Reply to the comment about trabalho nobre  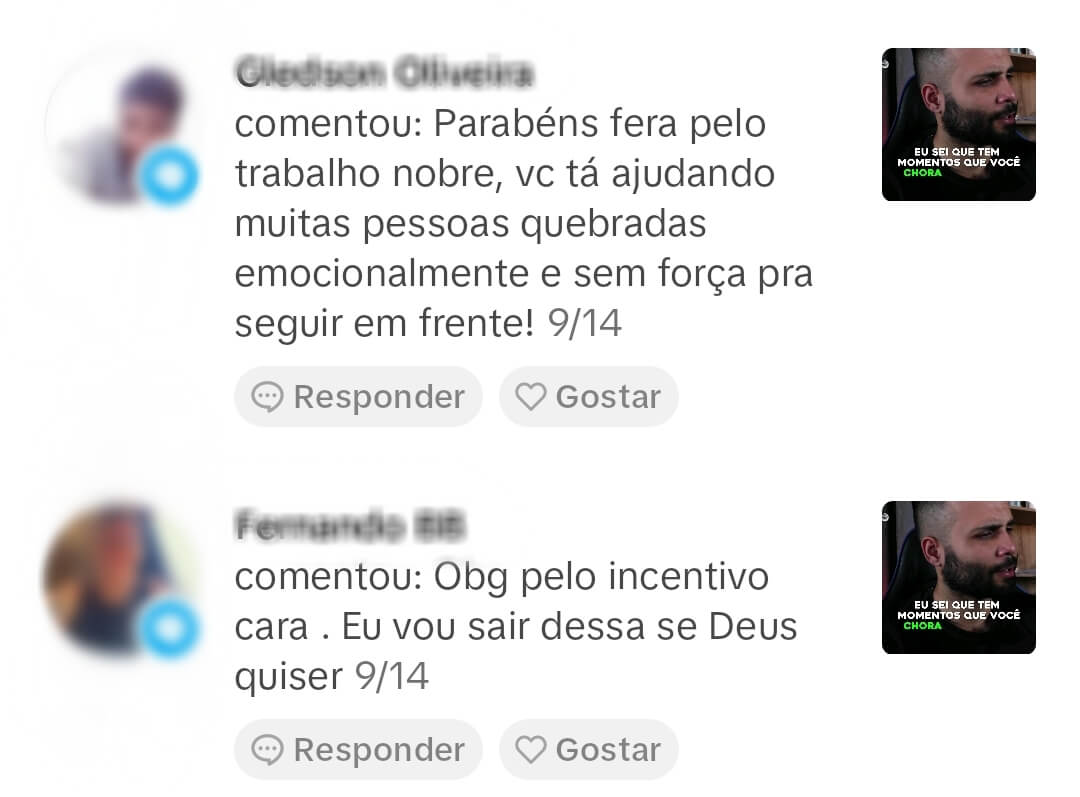(358, 397)
